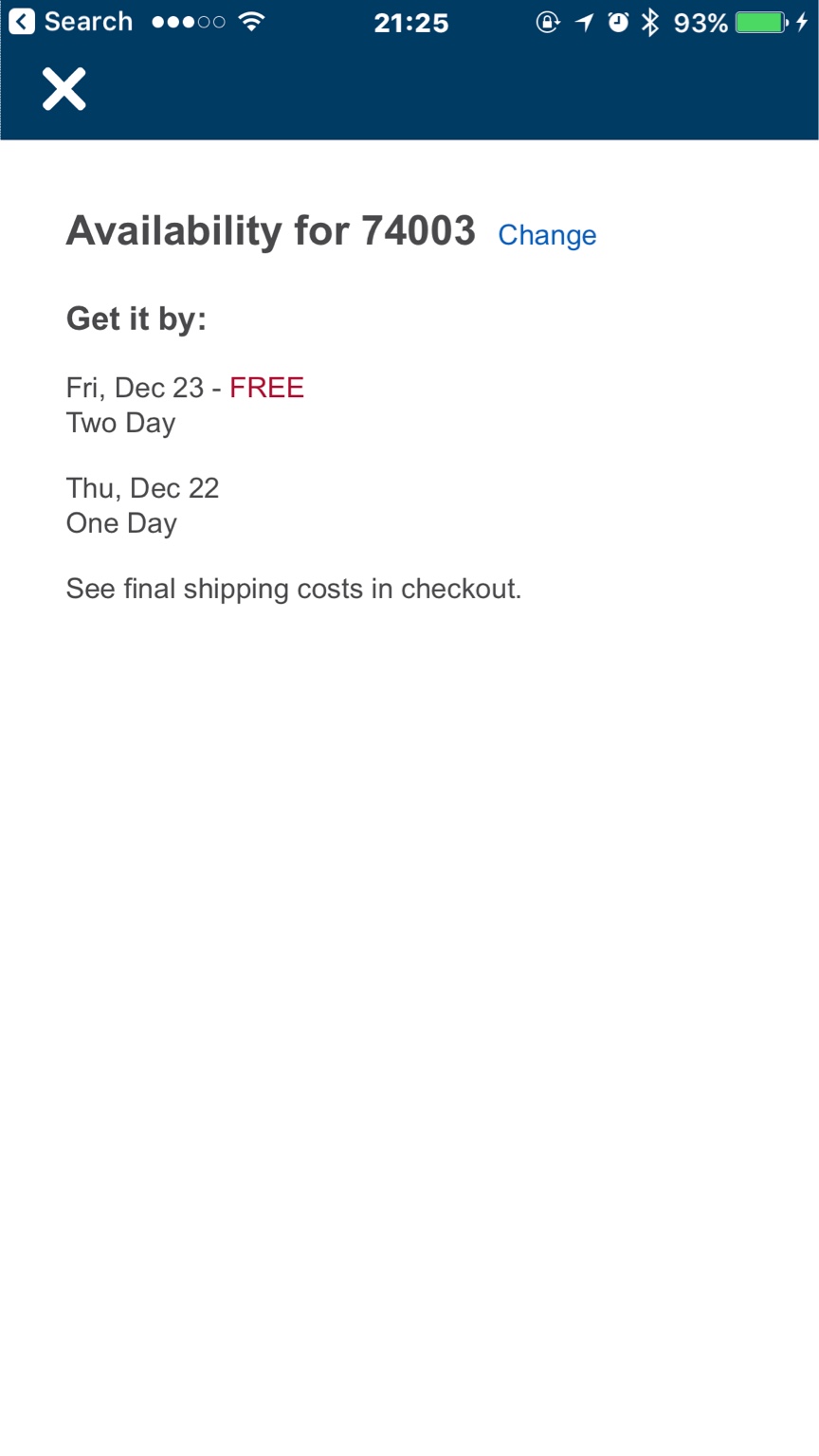Viewport: 819px width, 1456px height.
Task: Close the availability screen
Action: tap(64, 89)
